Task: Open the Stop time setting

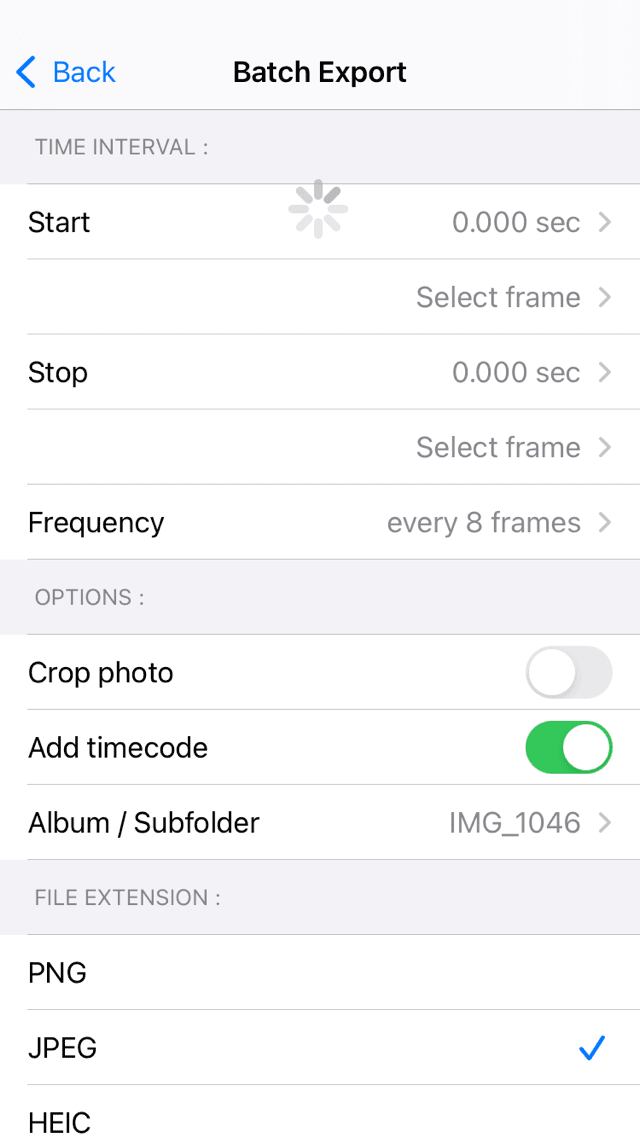Action: pos(320,372)
